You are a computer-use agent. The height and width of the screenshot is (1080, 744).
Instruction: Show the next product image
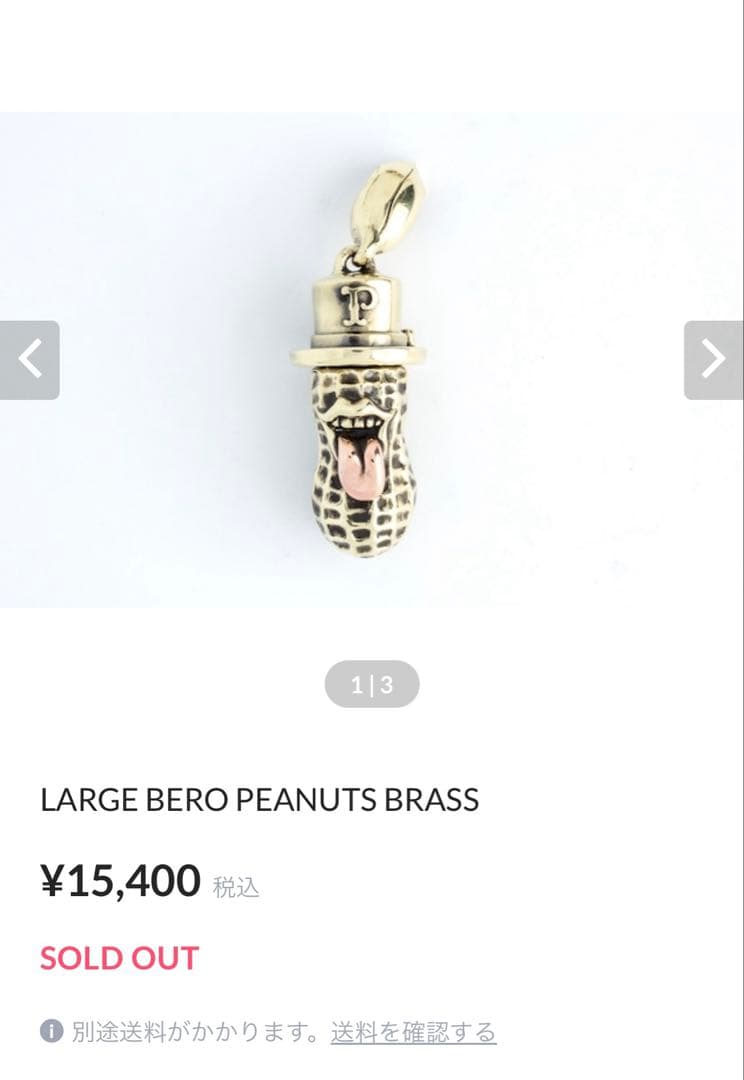point(713,360)
